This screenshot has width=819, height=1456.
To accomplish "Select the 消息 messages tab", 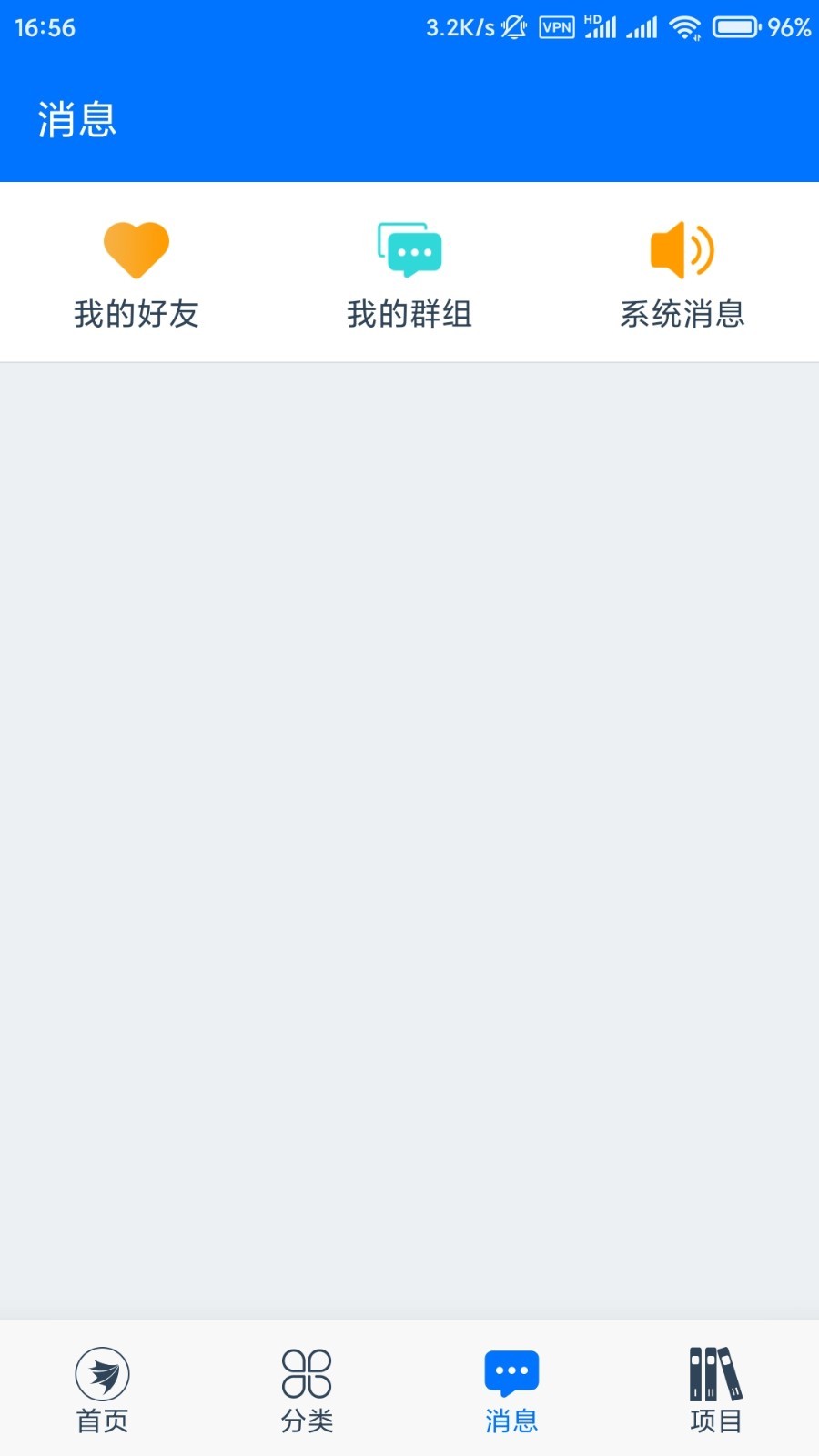I will (511, 1390).
